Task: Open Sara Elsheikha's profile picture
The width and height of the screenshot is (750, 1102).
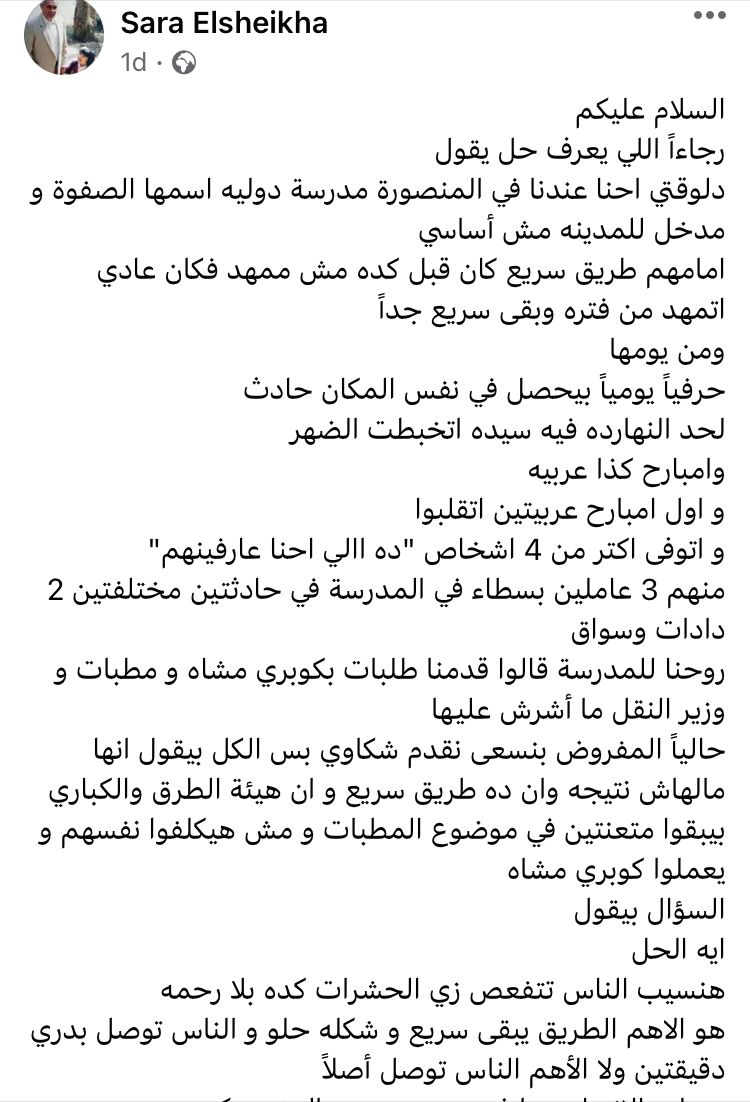Action: (x=64, y=37)
